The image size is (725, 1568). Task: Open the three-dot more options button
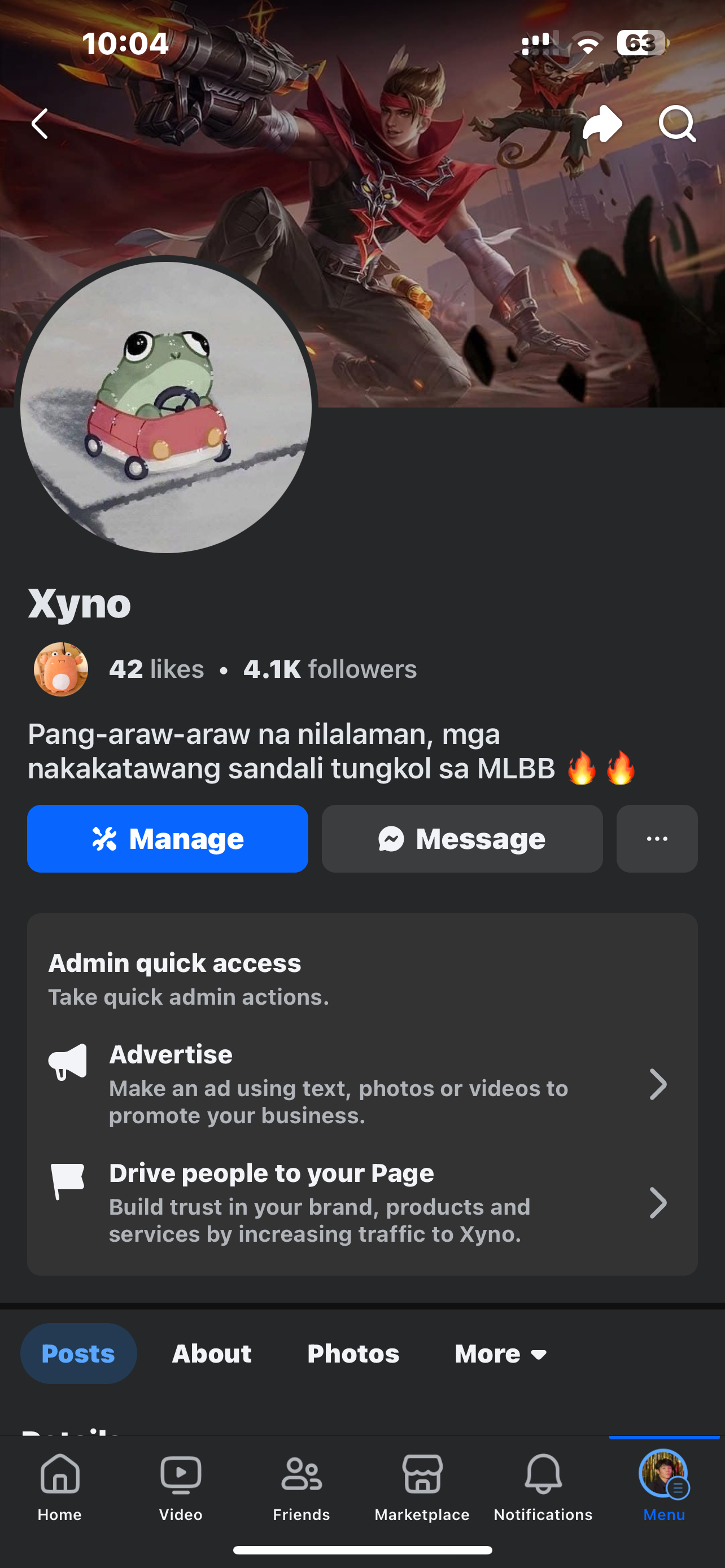pyautogui.click(x=657, y=839)
